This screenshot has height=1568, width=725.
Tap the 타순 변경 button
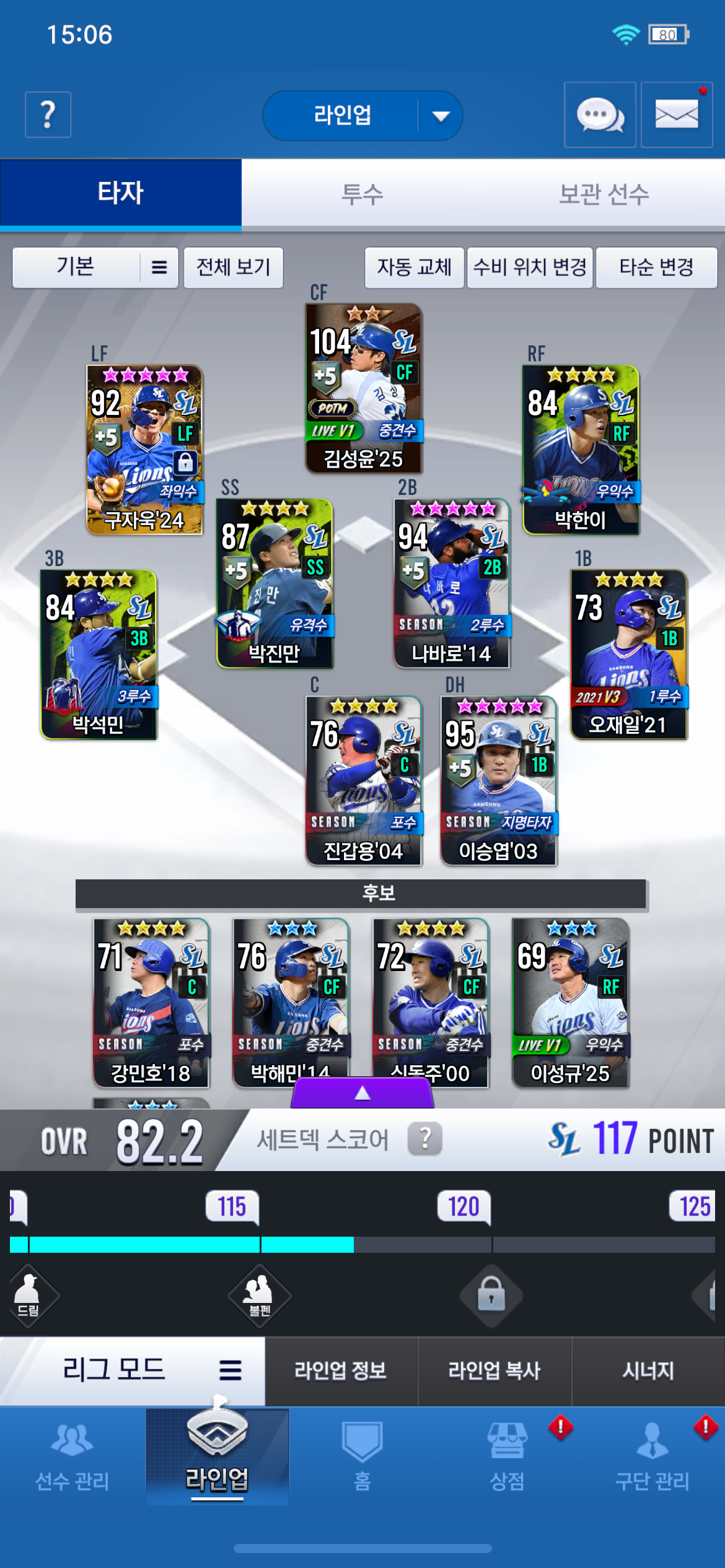(x=656, y=268)
